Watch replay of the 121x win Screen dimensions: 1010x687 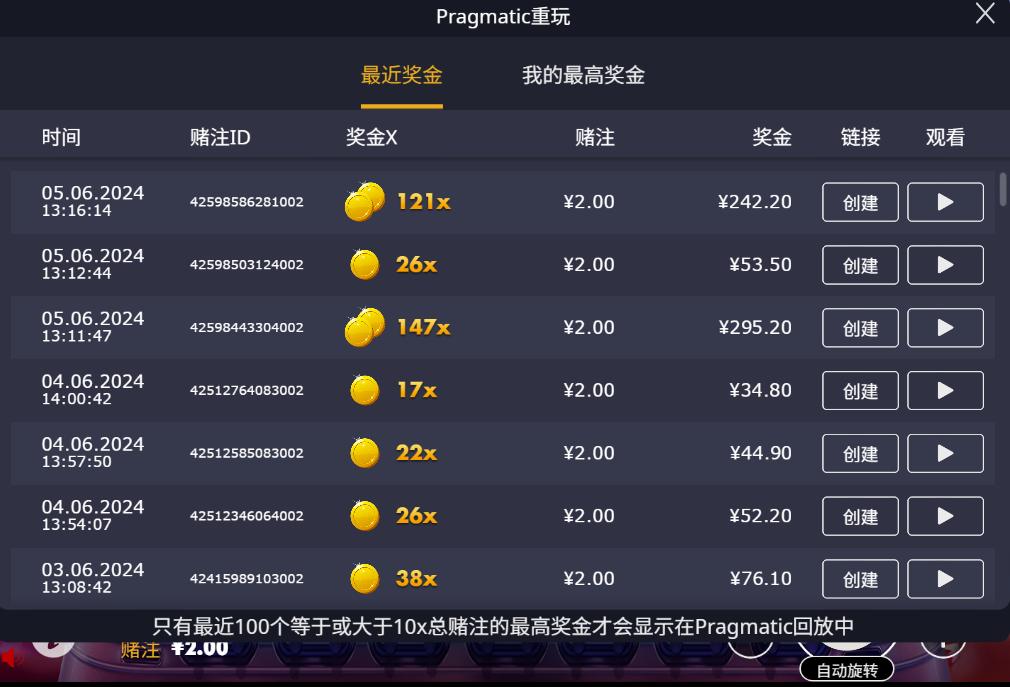[945, 202]
